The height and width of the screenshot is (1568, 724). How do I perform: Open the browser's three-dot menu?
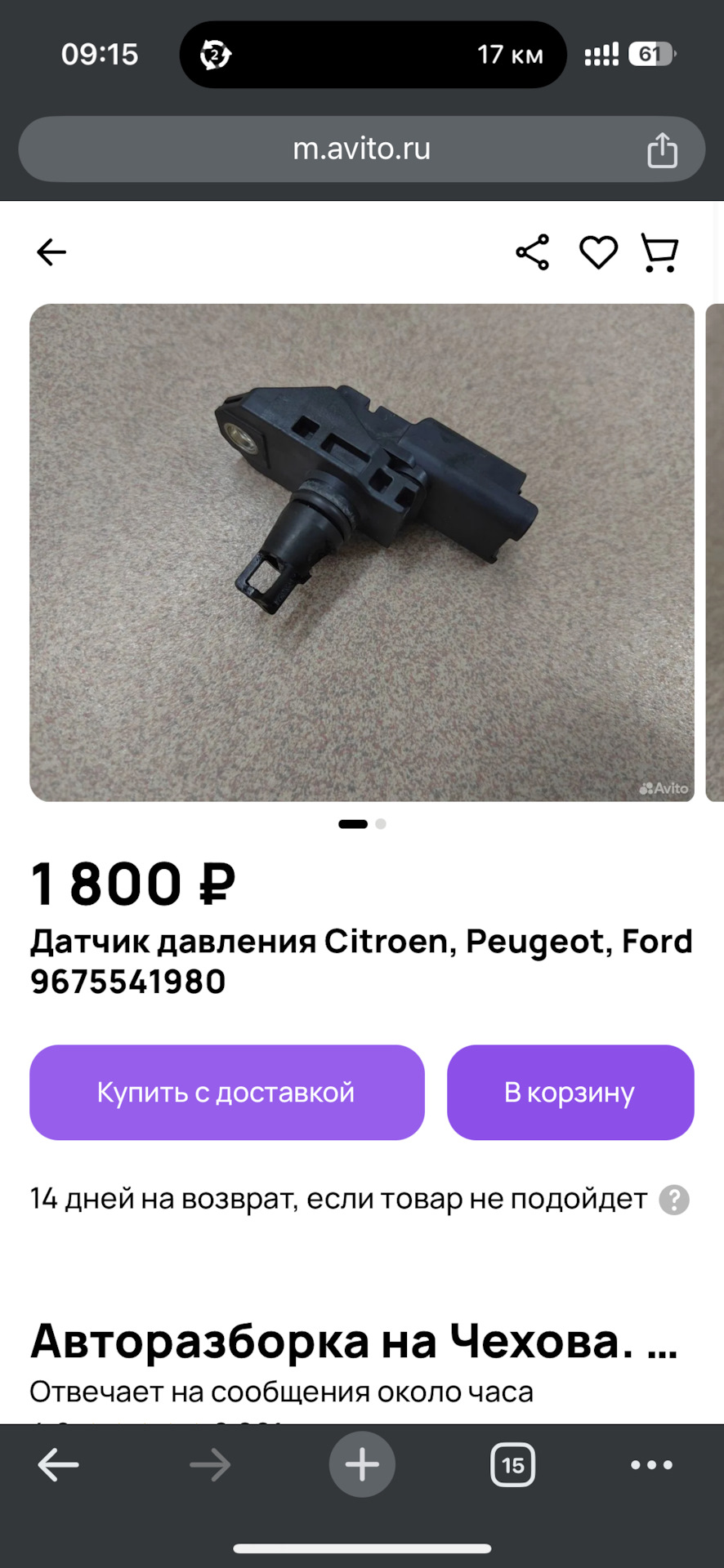[651, 1465]
